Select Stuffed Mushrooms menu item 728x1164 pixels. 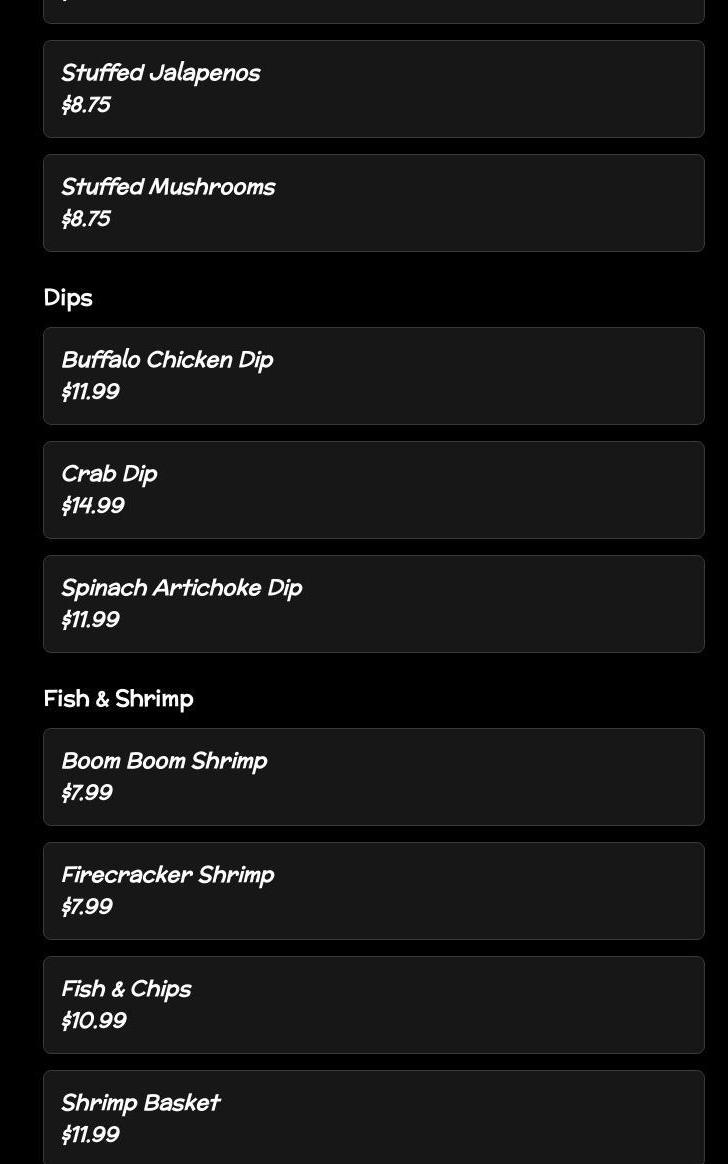[373, 203]
